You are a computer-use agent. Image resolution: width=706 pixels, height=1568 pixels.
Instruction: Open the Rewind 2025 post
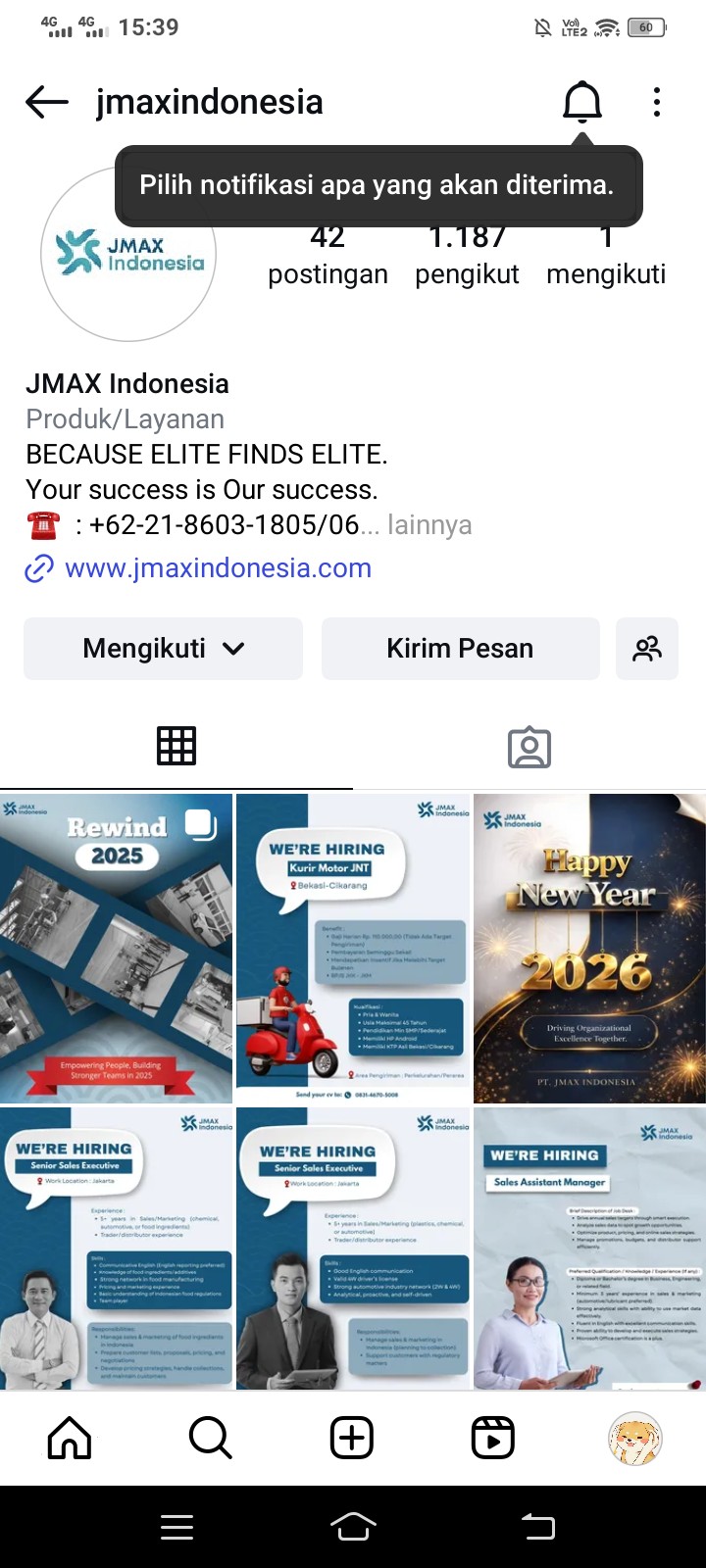coord(116,949)
